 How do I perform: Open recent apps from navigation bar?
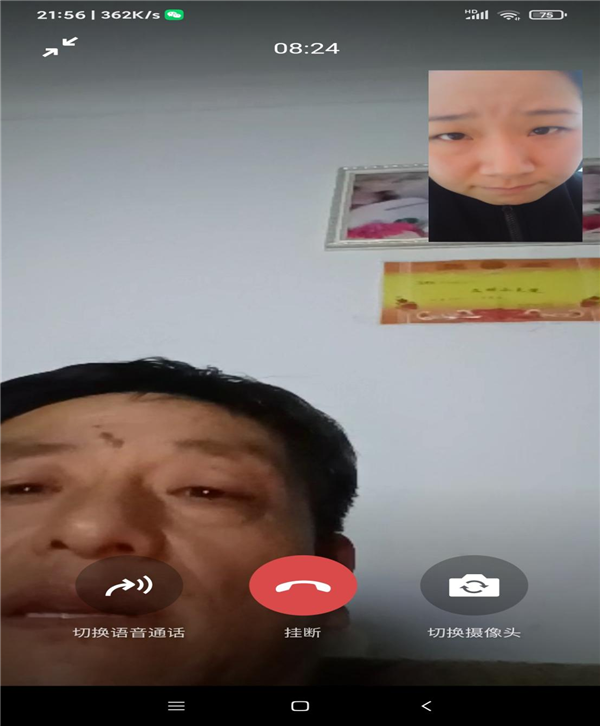click(x=176, y=705)
